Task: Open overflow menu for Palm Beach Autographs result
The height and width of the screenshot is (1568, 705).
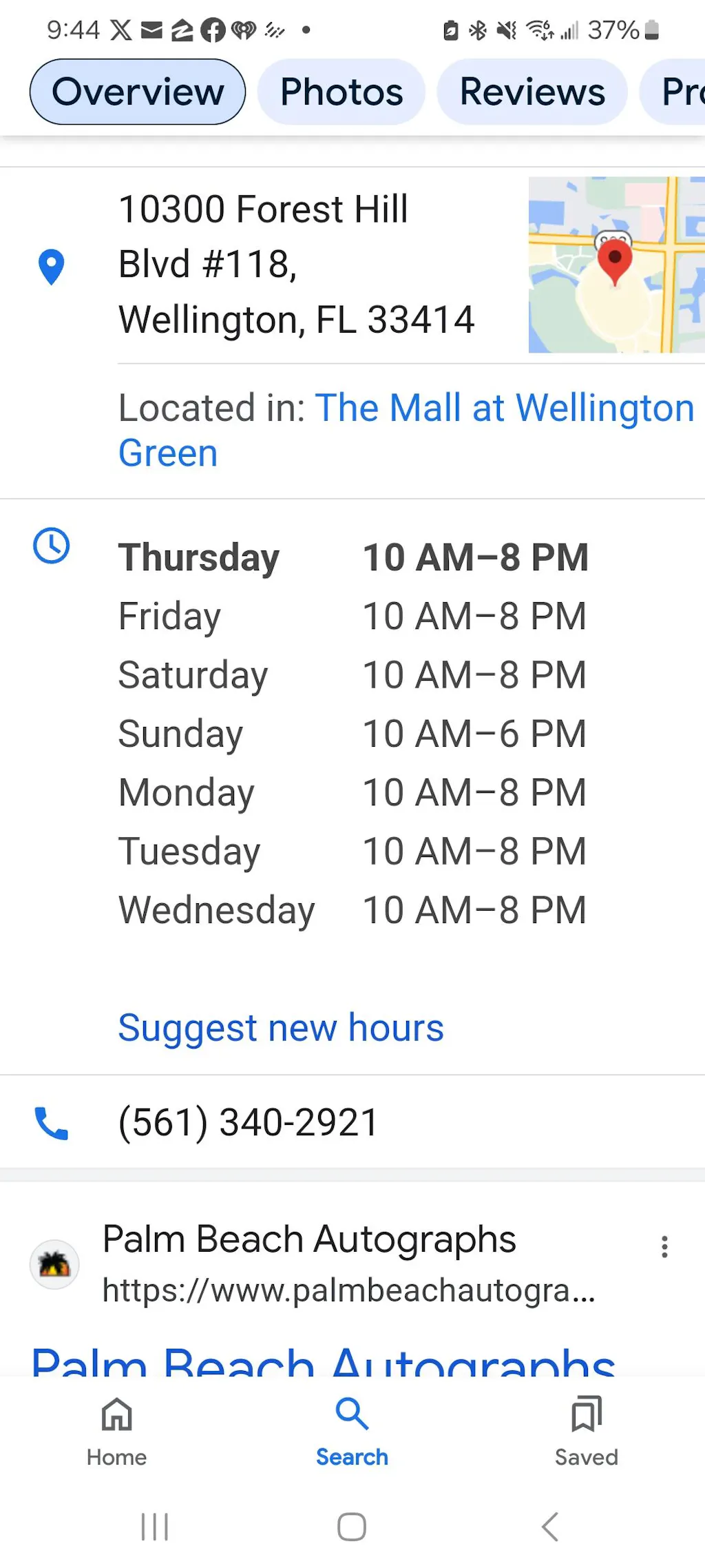Action: pos(664,1247)
